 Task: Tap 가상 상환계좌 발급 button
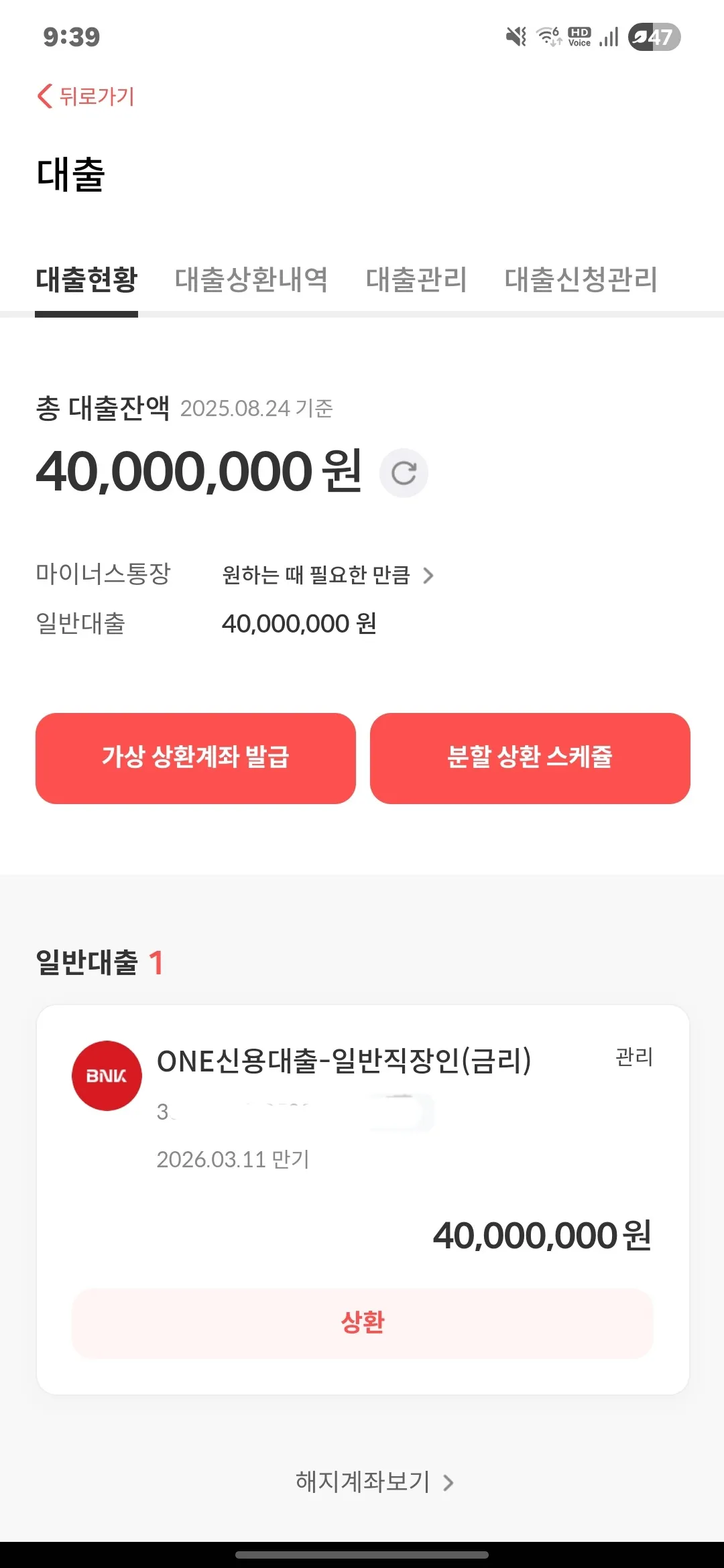[x=196, y=758]
